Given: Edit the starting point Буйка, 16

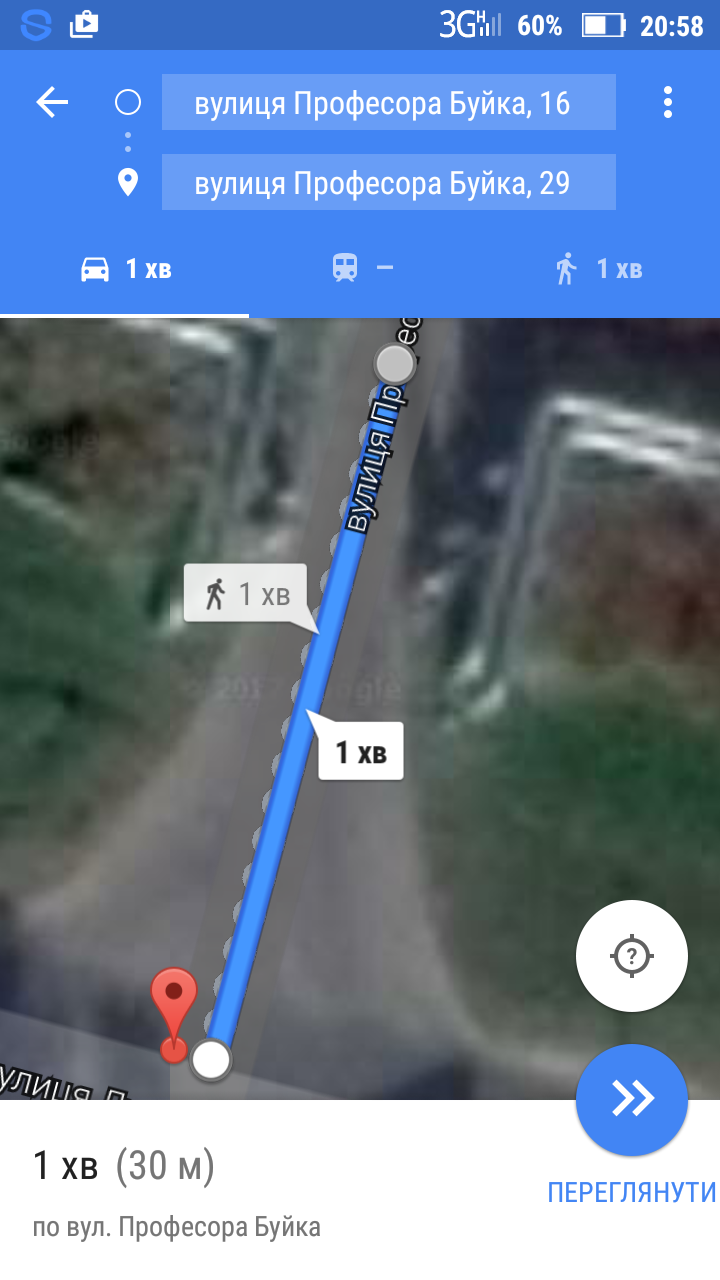Looking at the screenshot, I should [x=388, y=102].
